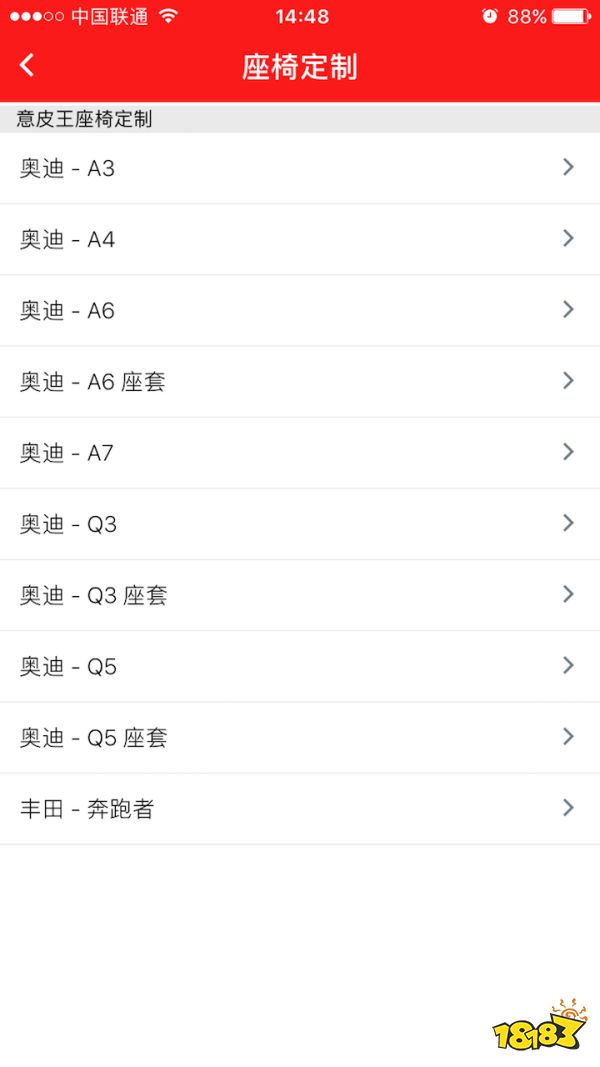Select 奥迪 - A4 seat customization
600x1067 pixels.
(300, 239)
